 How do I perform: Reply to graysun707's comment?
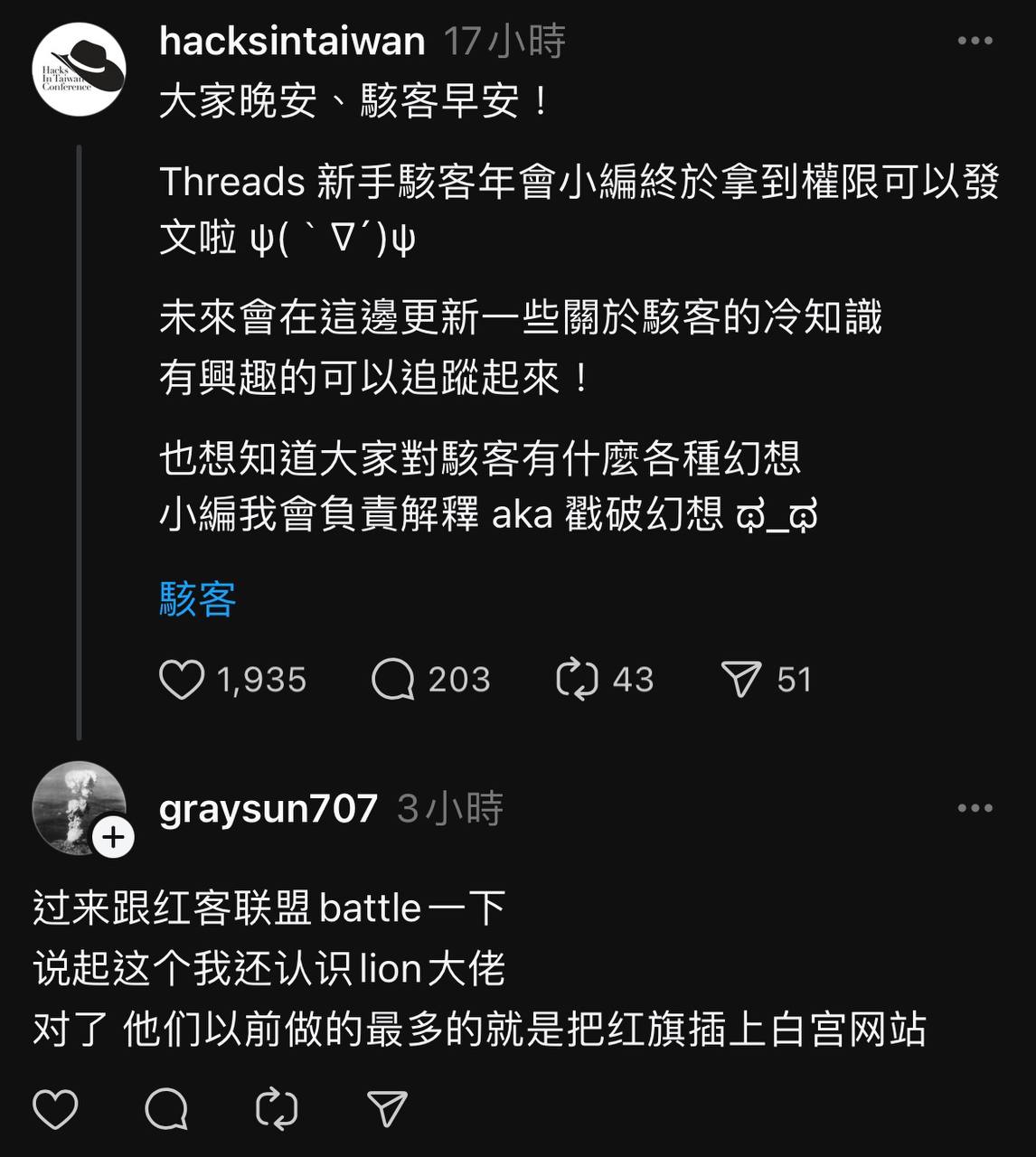[166, 1108]
